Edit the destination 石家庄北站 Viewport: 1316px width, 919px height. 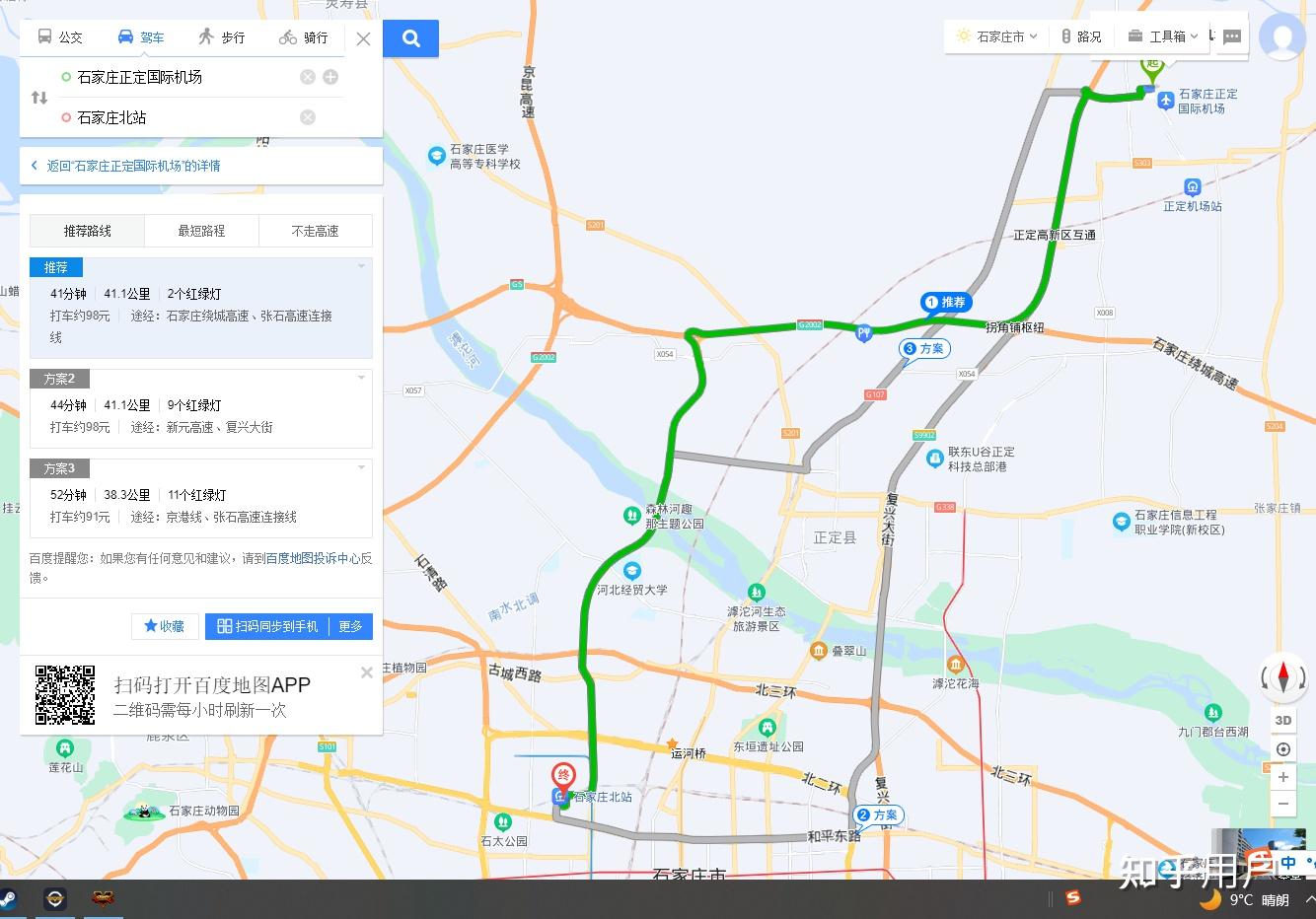pyautogui.click(x=178, y=117)
